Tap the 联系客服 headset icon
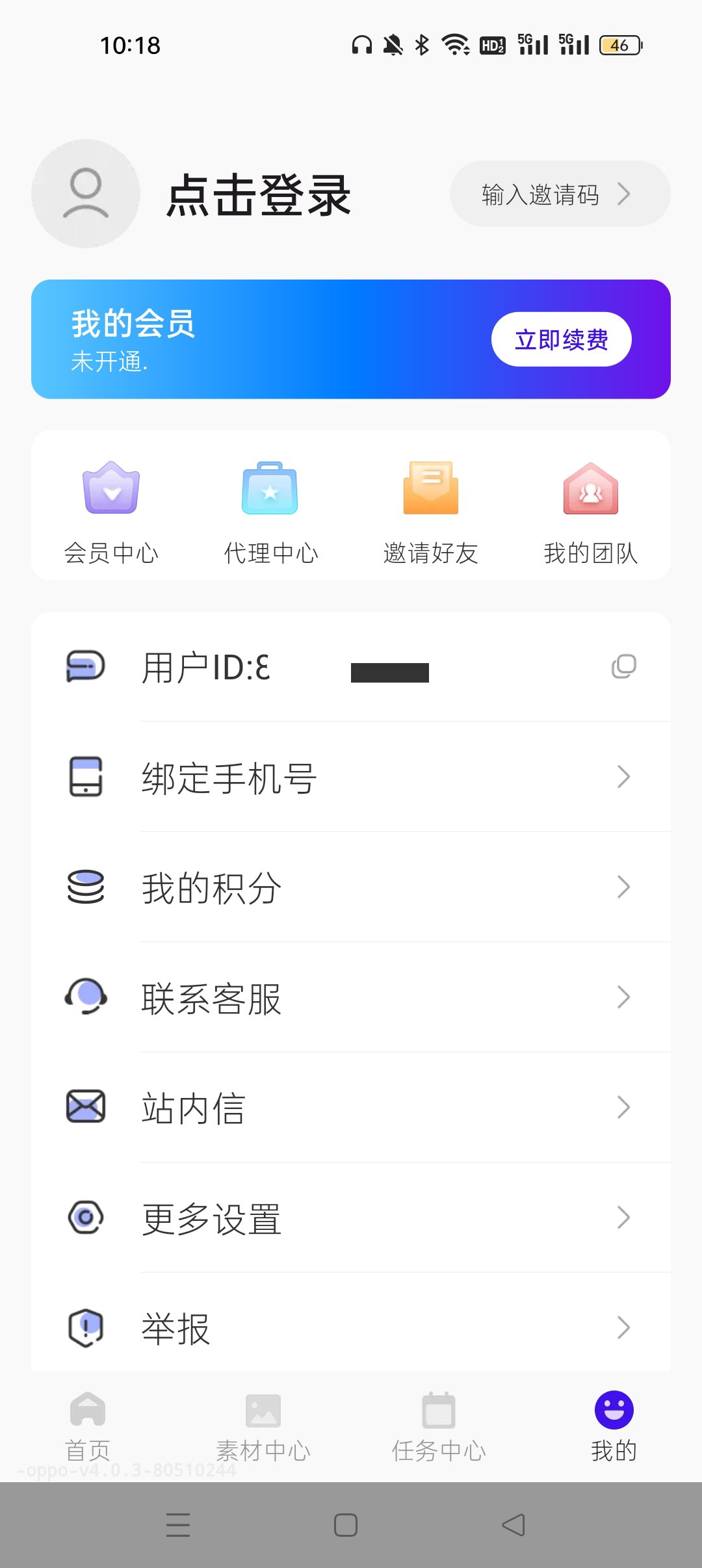This screenshot has width=702, height=1568. click(x=86, y=997)
